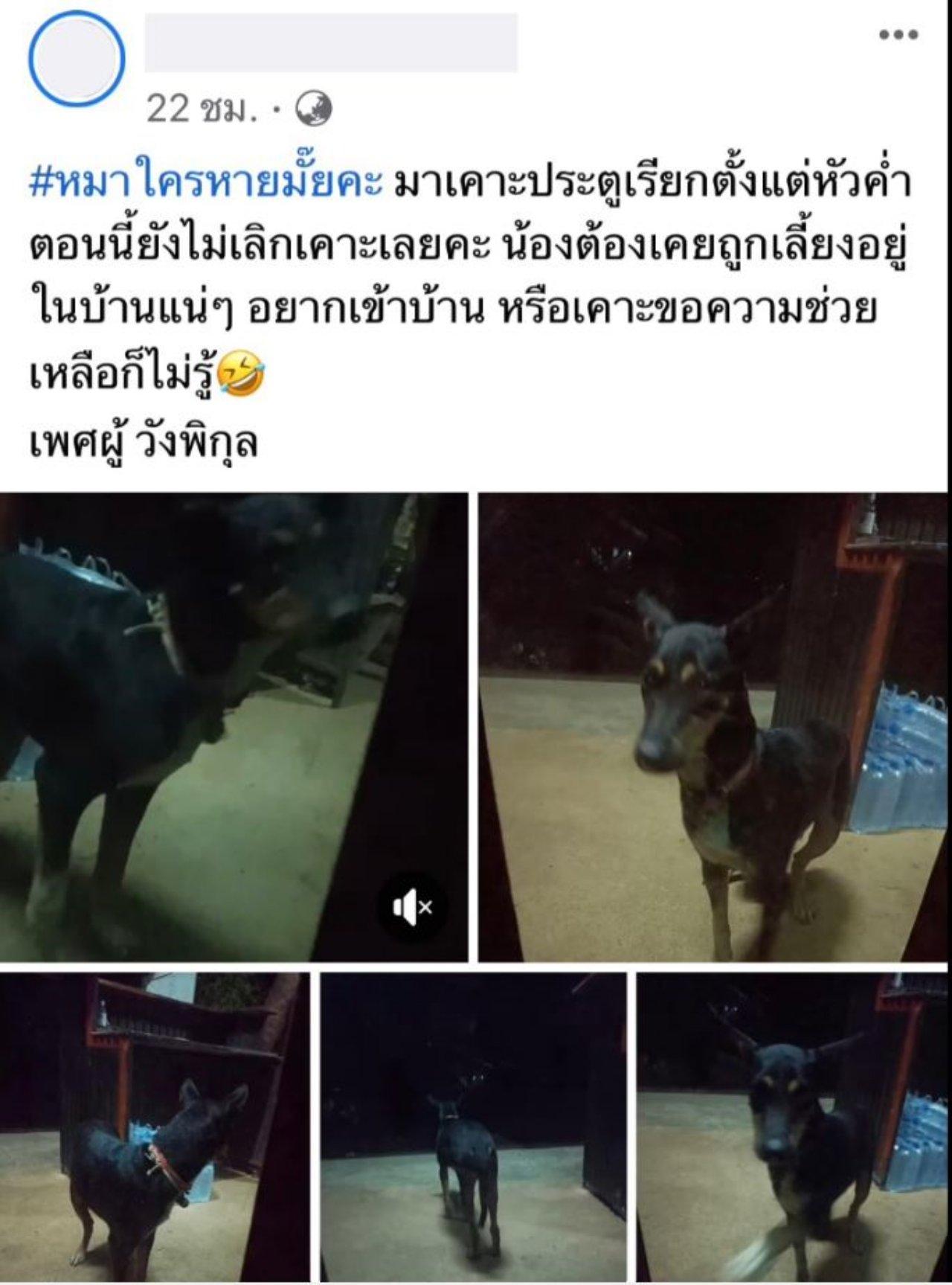The width and height of the screenshot is (952, 1285).
Task: Open the photo of the dog walking away
Action: click(x=473, y=1127)
